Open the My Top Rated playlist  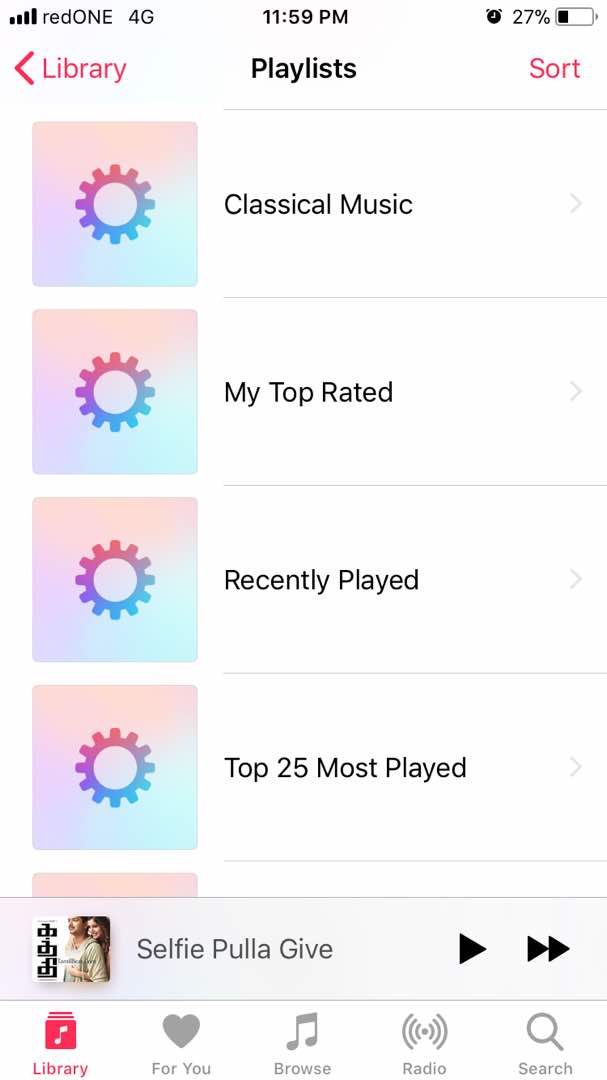point(308,392)
